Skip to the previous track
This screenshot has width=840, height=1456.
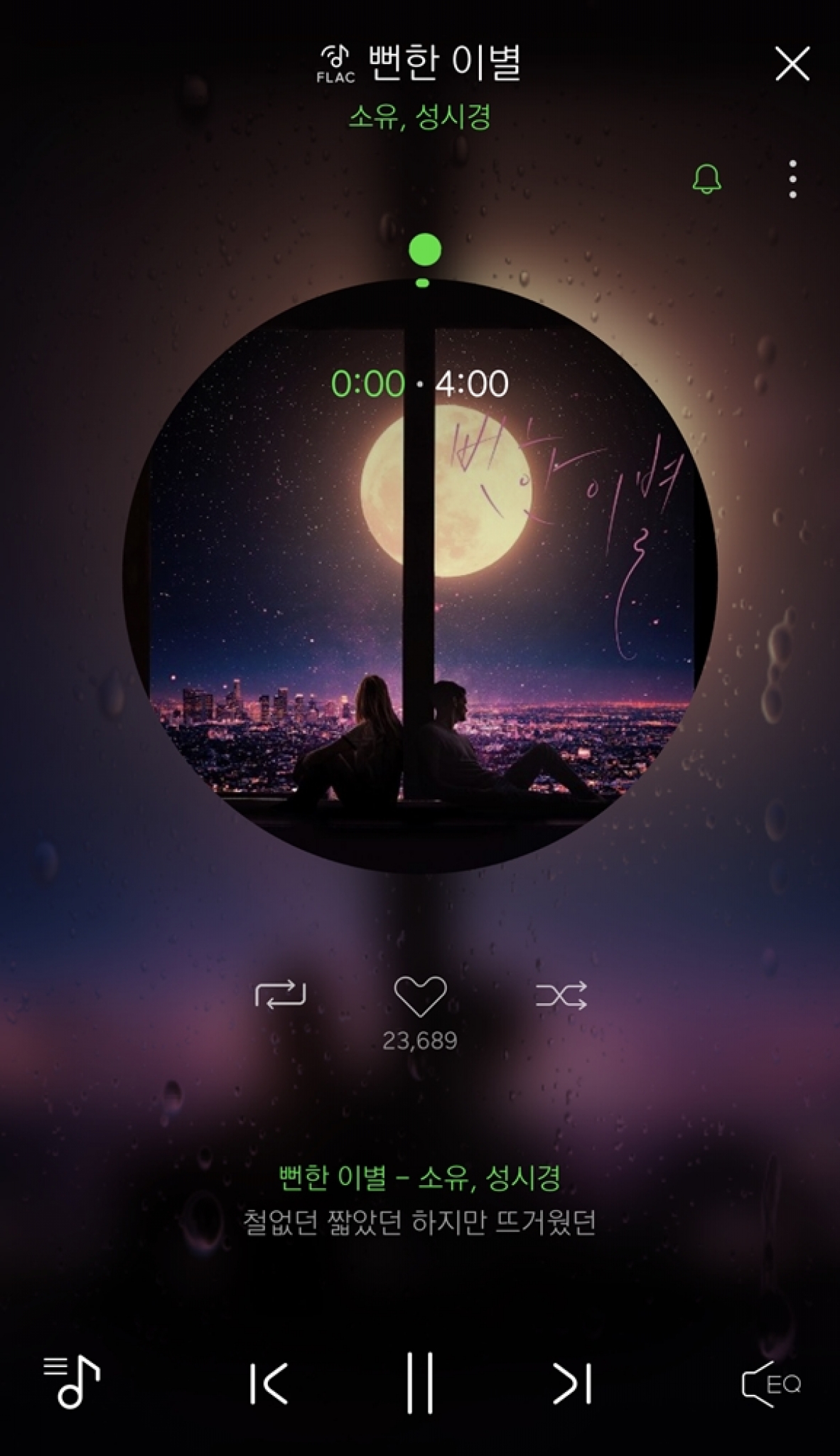click(x=269, y=1383)
